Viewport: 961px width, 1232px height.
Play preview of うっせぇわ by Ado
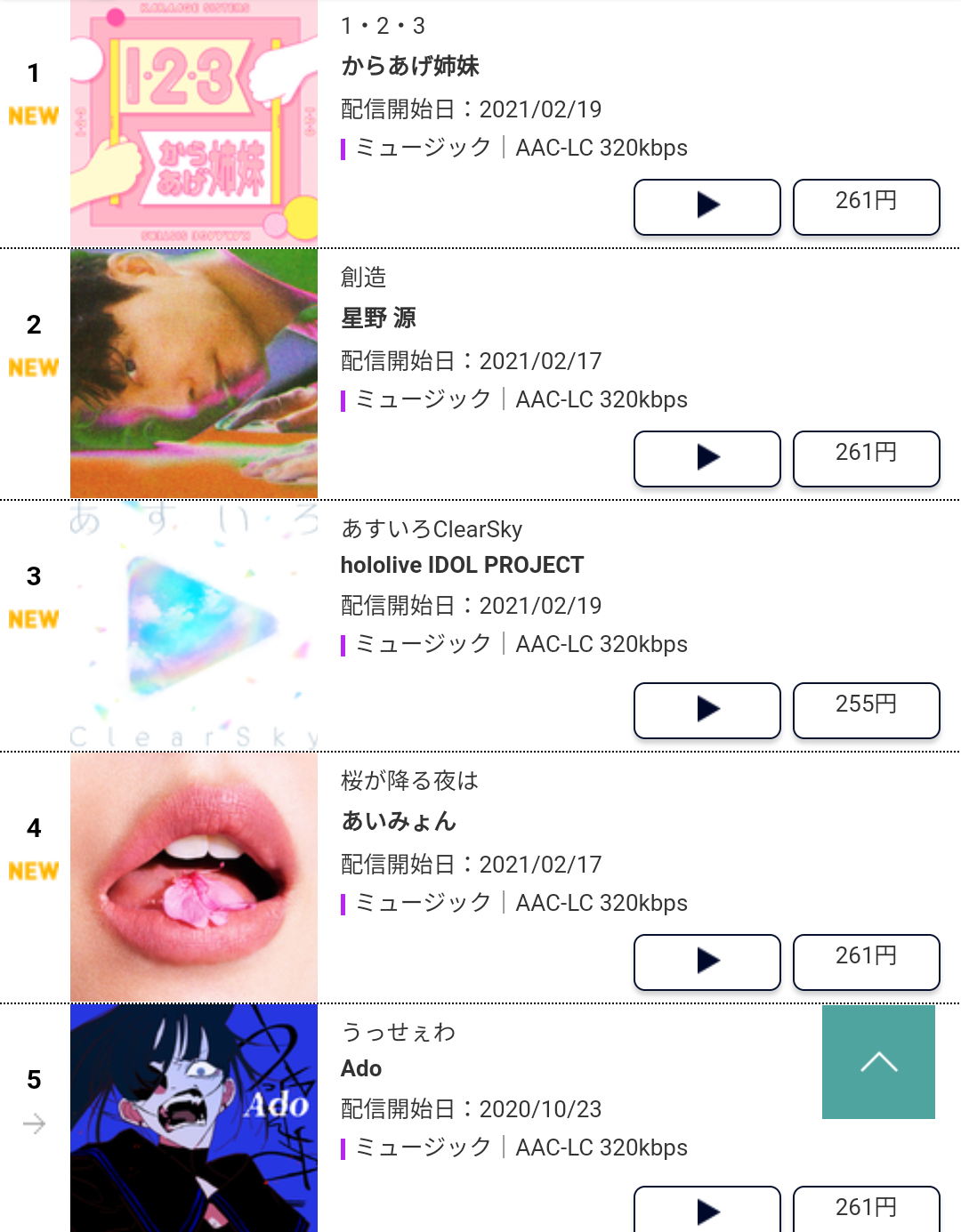(x=707, y=1210)
